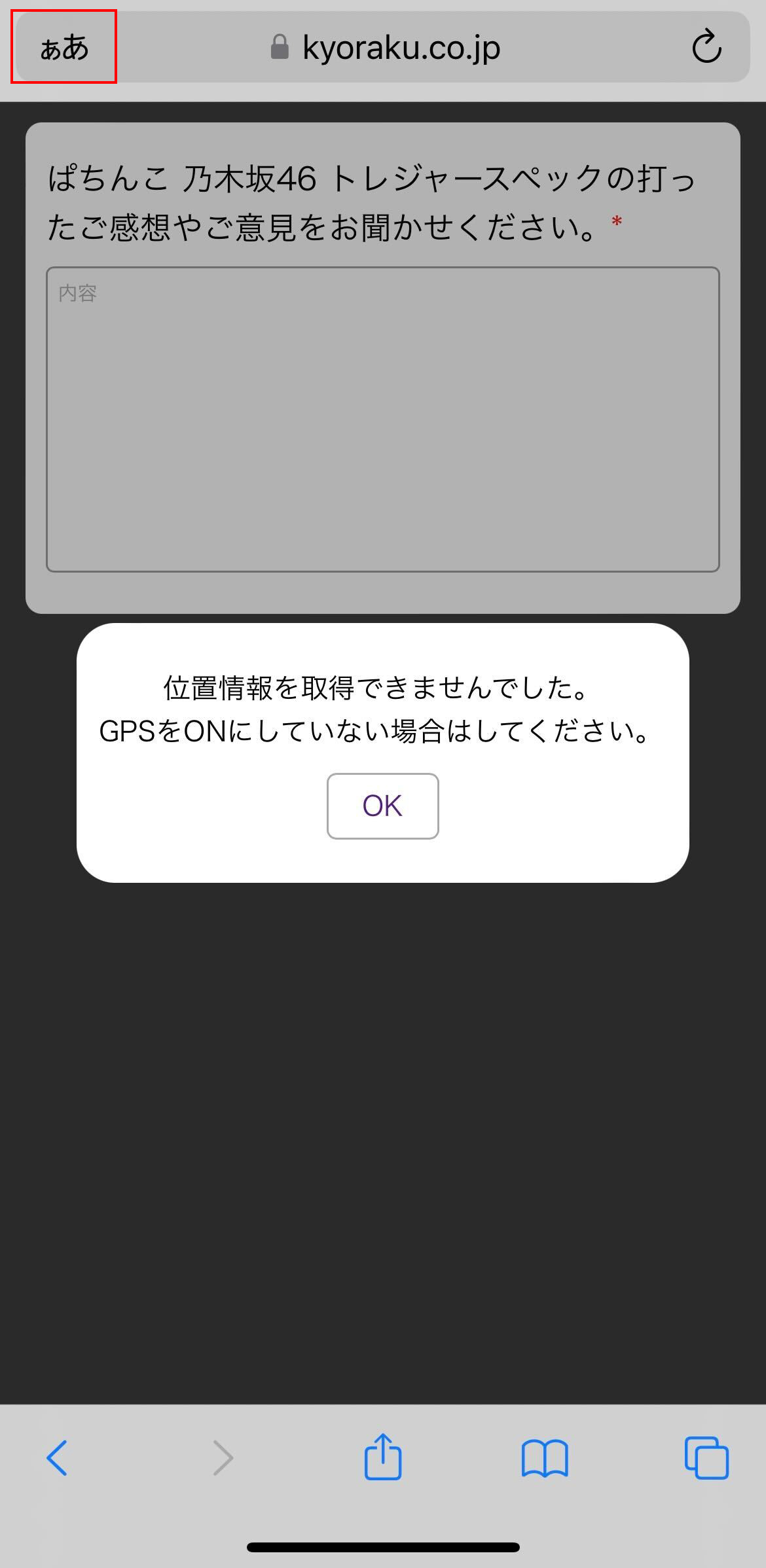Screen dimensions: 766x1568
Task: Tap the kyoraku.co.jp address bar
Action: [385, 48]
